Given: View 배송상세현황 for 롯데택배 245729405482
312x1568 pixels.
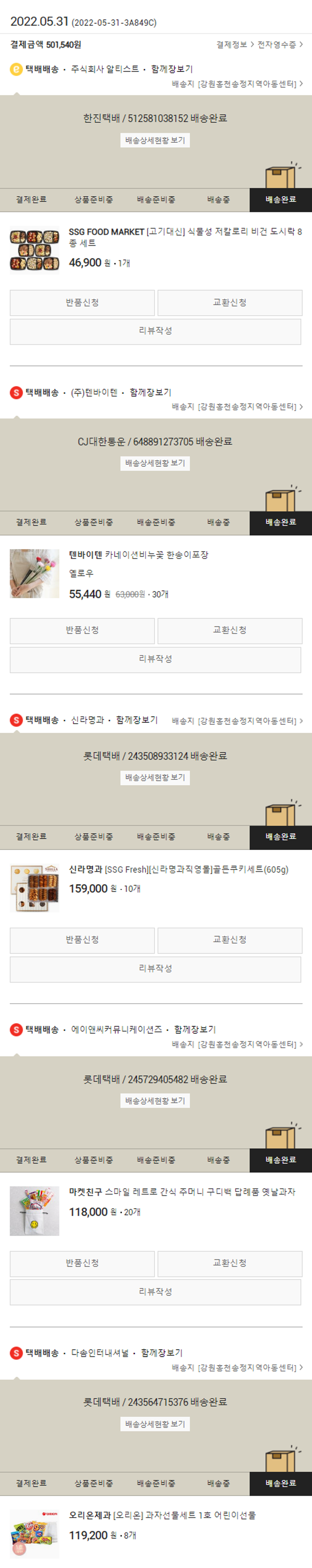Looking at the screenshot, I should tap(155, 1101).
